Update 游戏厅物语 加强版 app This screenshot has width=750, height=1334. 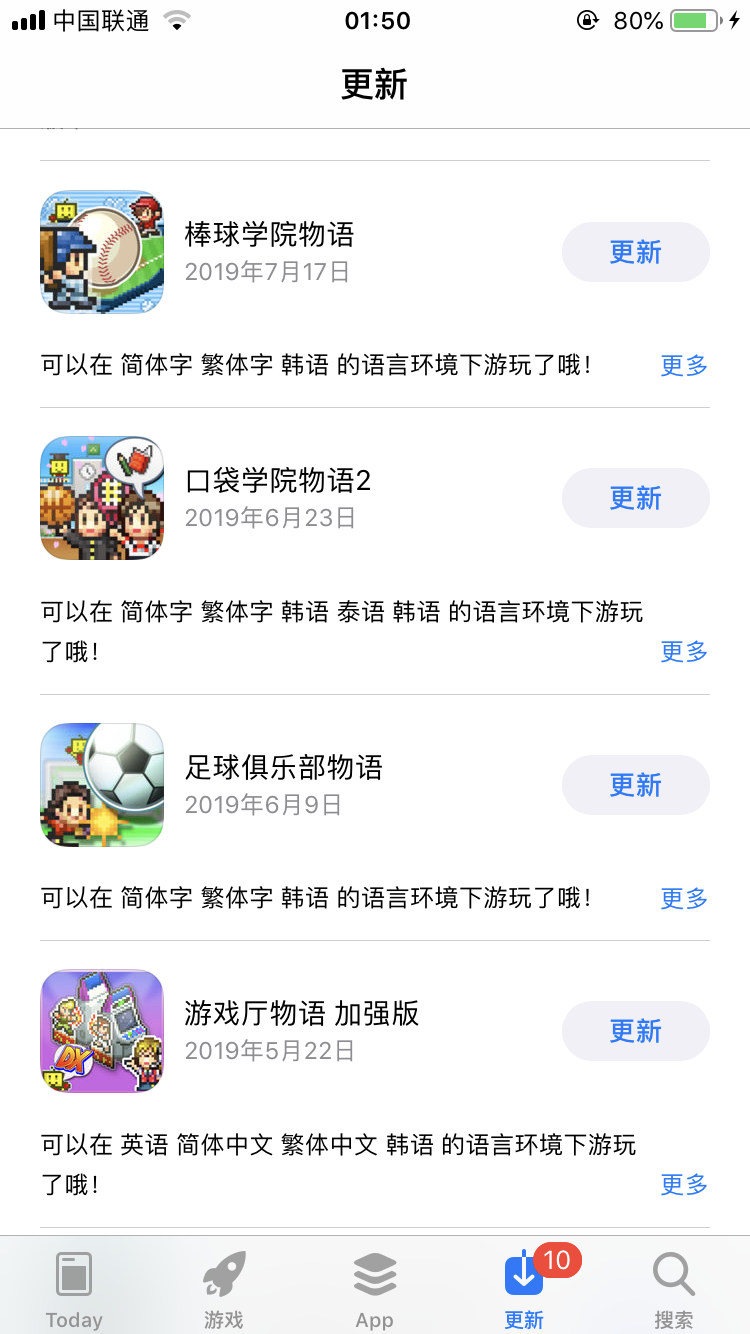(635, 1031)
